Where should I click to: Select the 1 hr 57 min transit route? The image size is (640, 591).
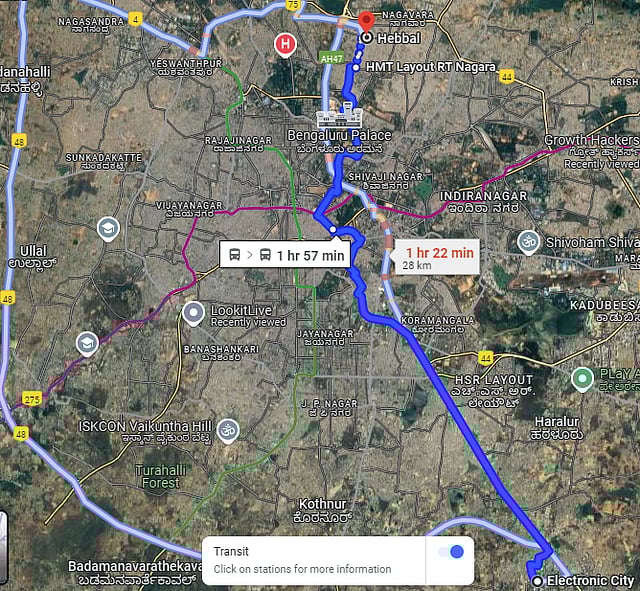pyautogui.click(x=285, y=255)
